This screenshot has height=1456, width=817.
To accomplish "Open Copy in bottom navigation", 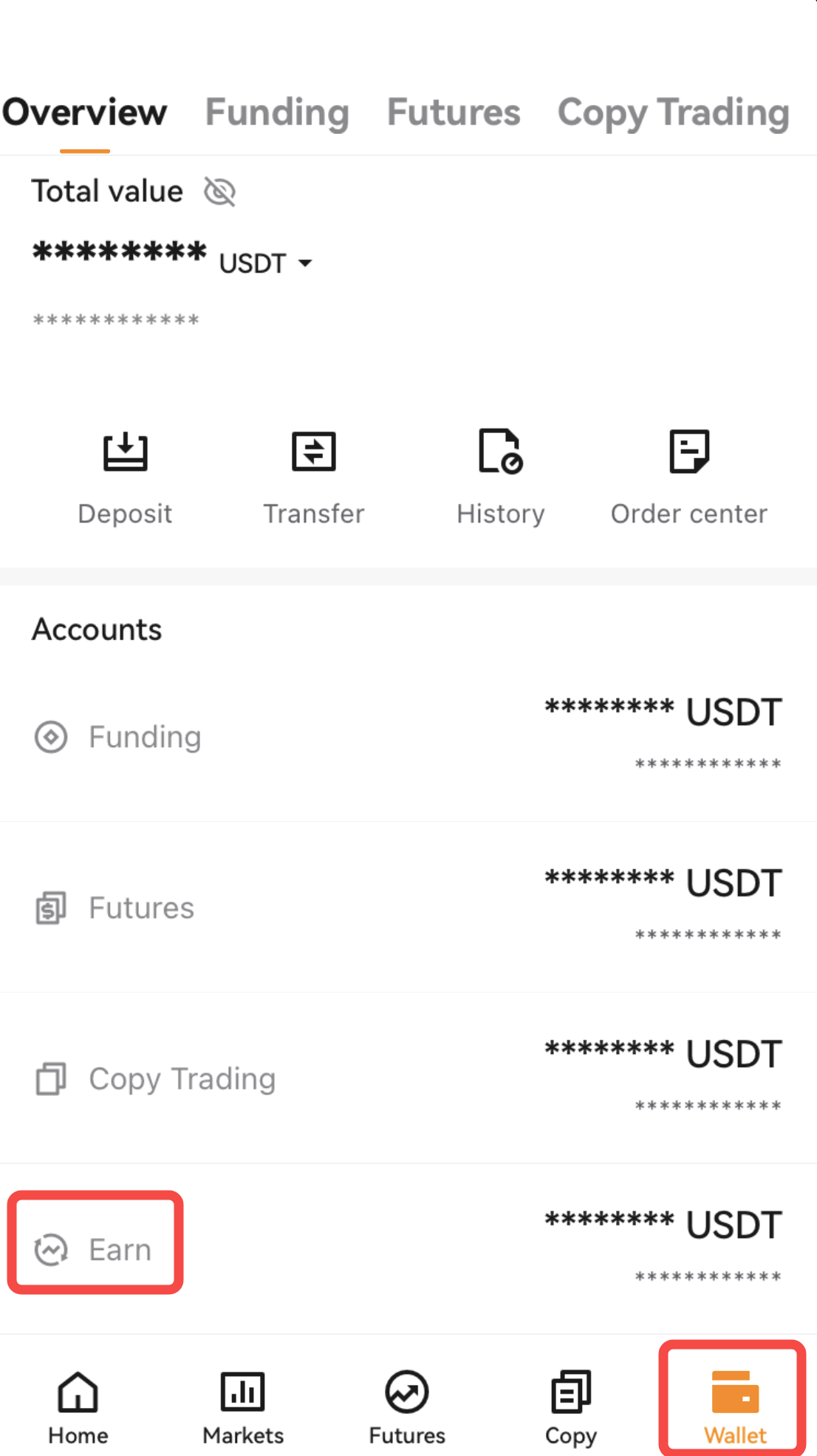I will click(571, 1408).
